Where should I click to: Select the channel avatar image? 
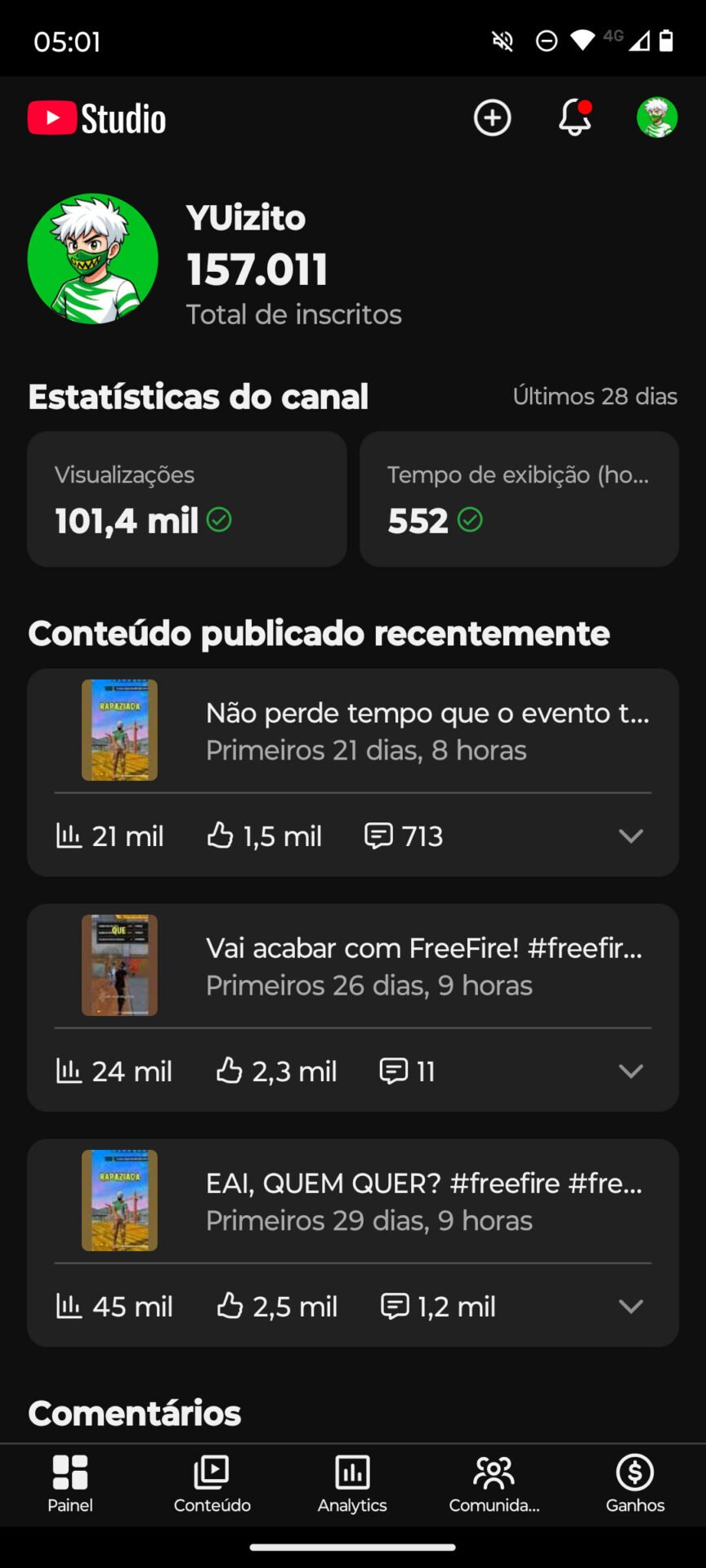pyautogui.click(x=93, y=259)
